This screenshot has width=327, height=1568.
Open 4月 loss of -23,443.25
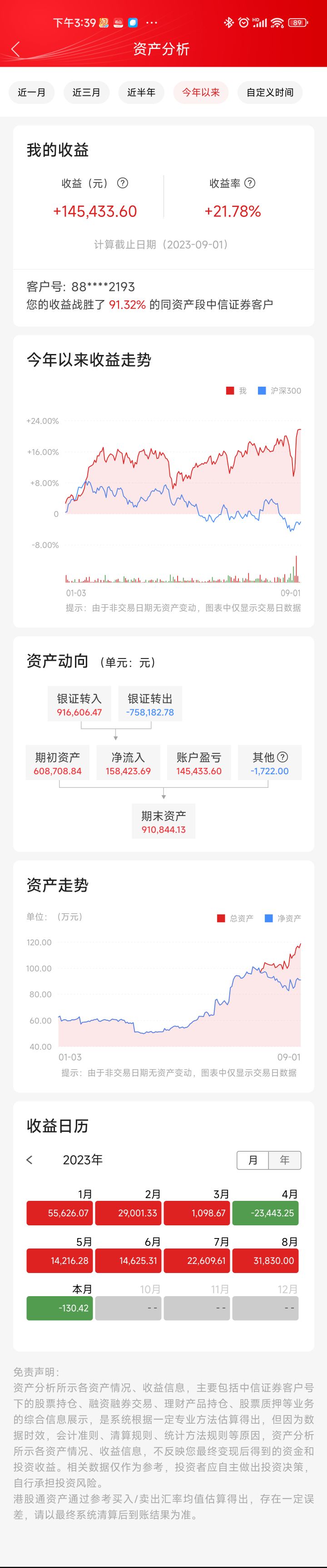(x=265, y=1213)
